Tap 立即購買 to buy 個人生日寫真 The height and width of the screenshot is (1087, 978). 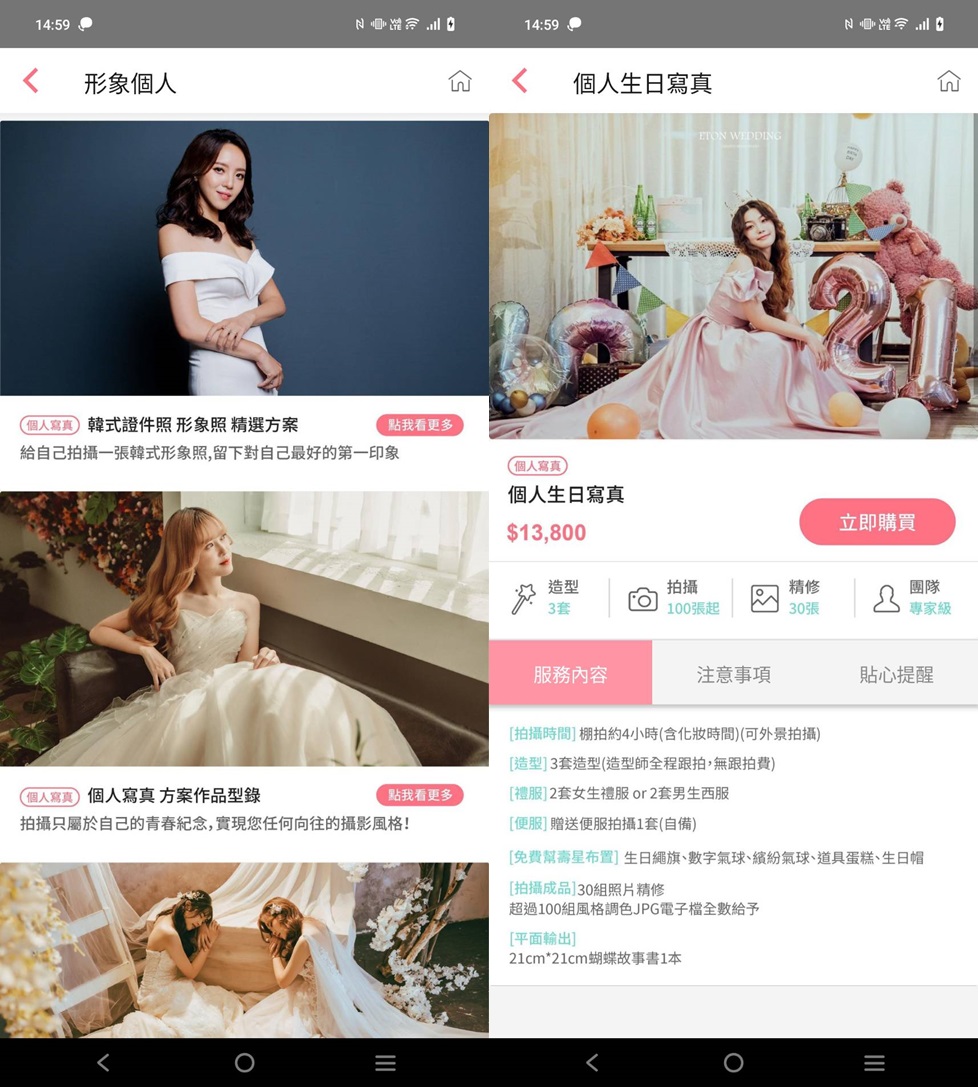coord(877,522)
